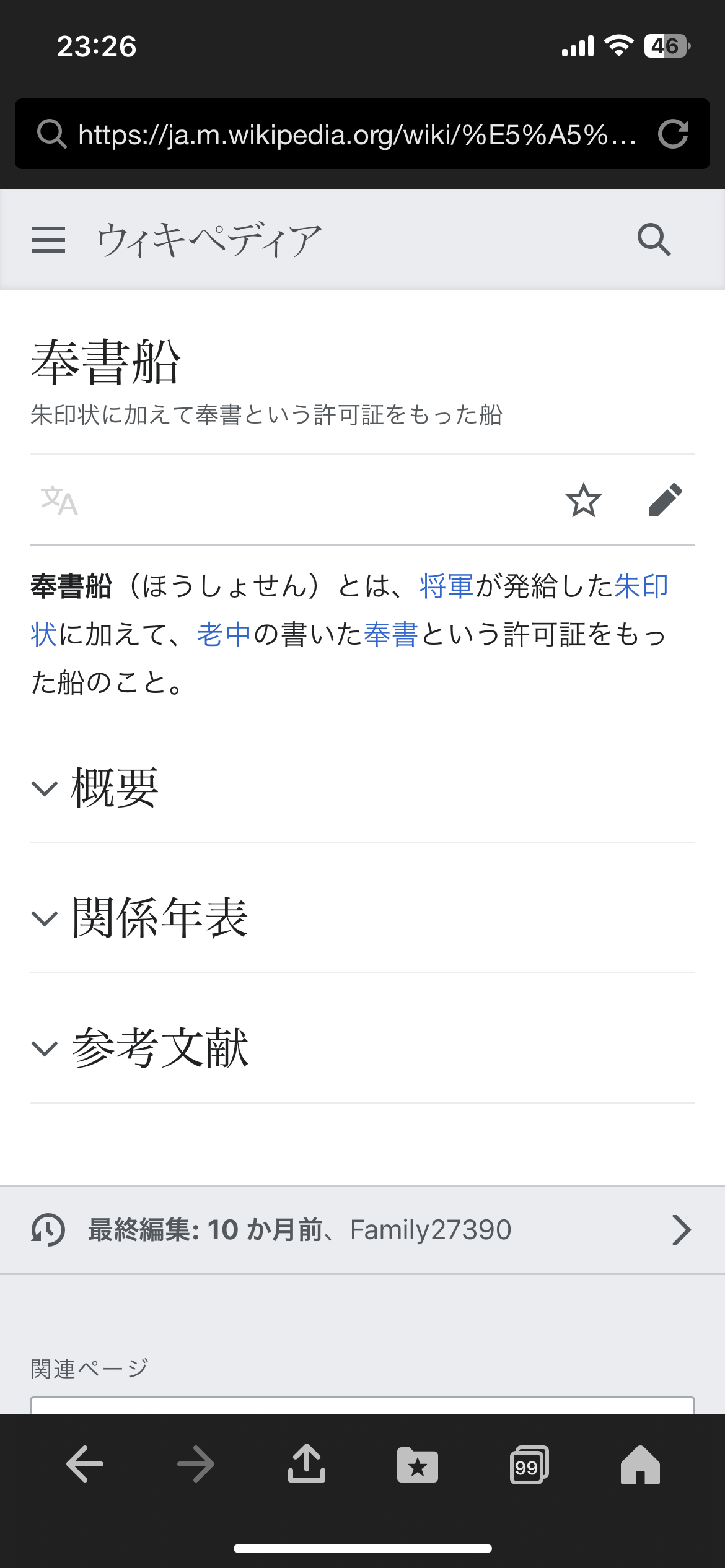Go to the browser home page
Viewport: 725px width, 1568px height.
tap(640, 1464)
